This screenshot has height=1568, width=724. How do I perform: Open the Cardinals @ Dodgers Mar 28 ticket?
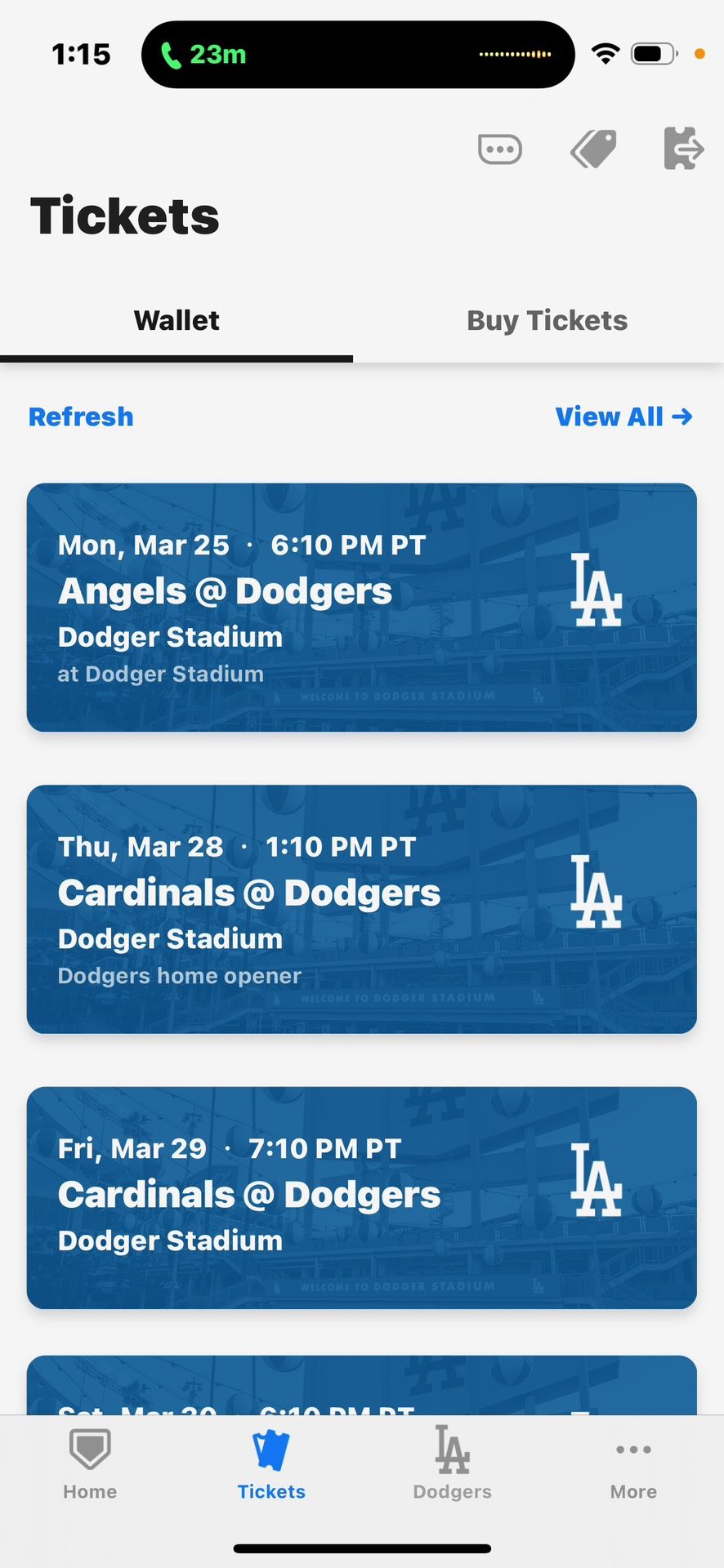[x=361, y=909]
